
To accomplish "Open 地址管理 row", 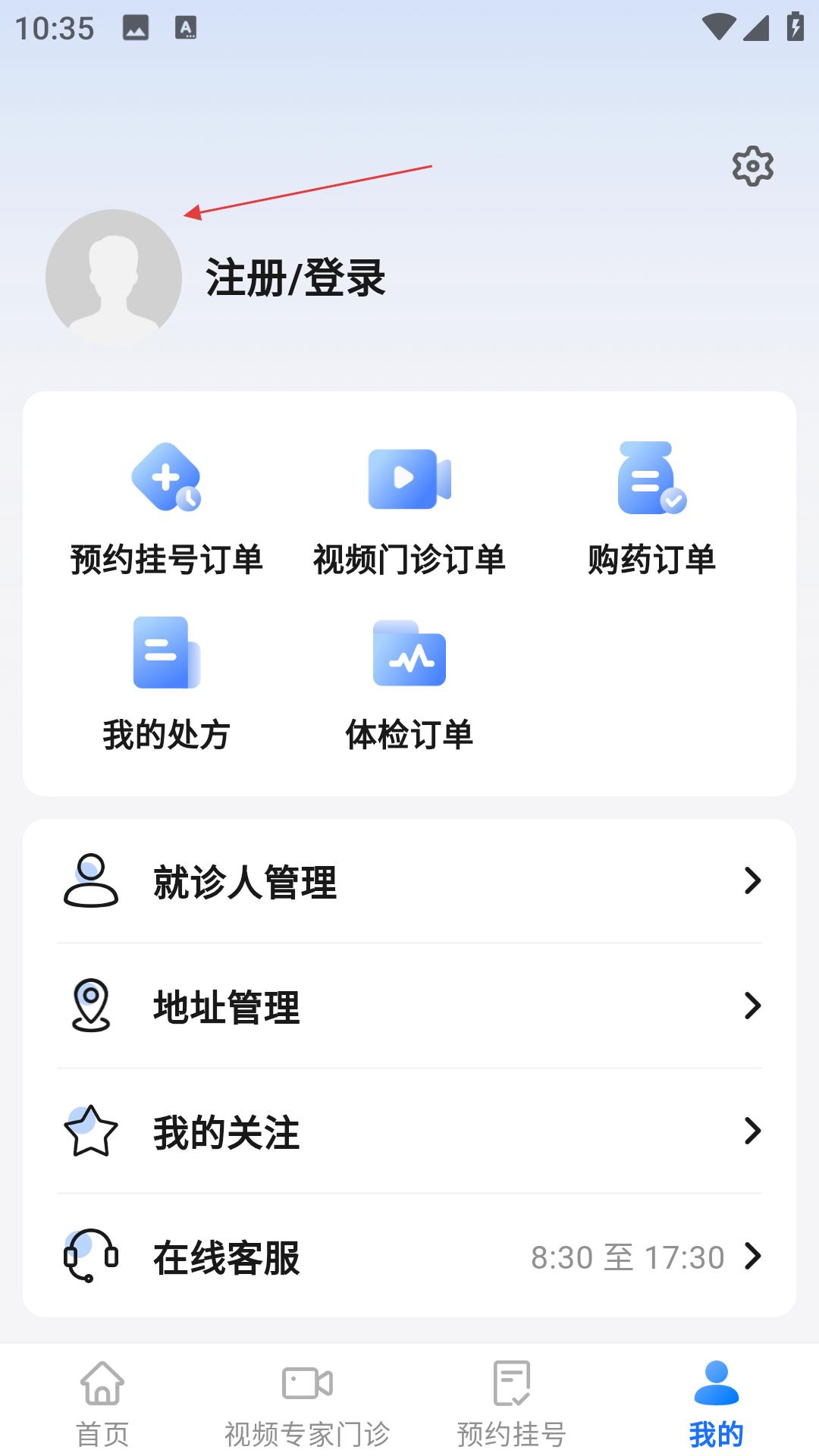I will point(409,1006).
